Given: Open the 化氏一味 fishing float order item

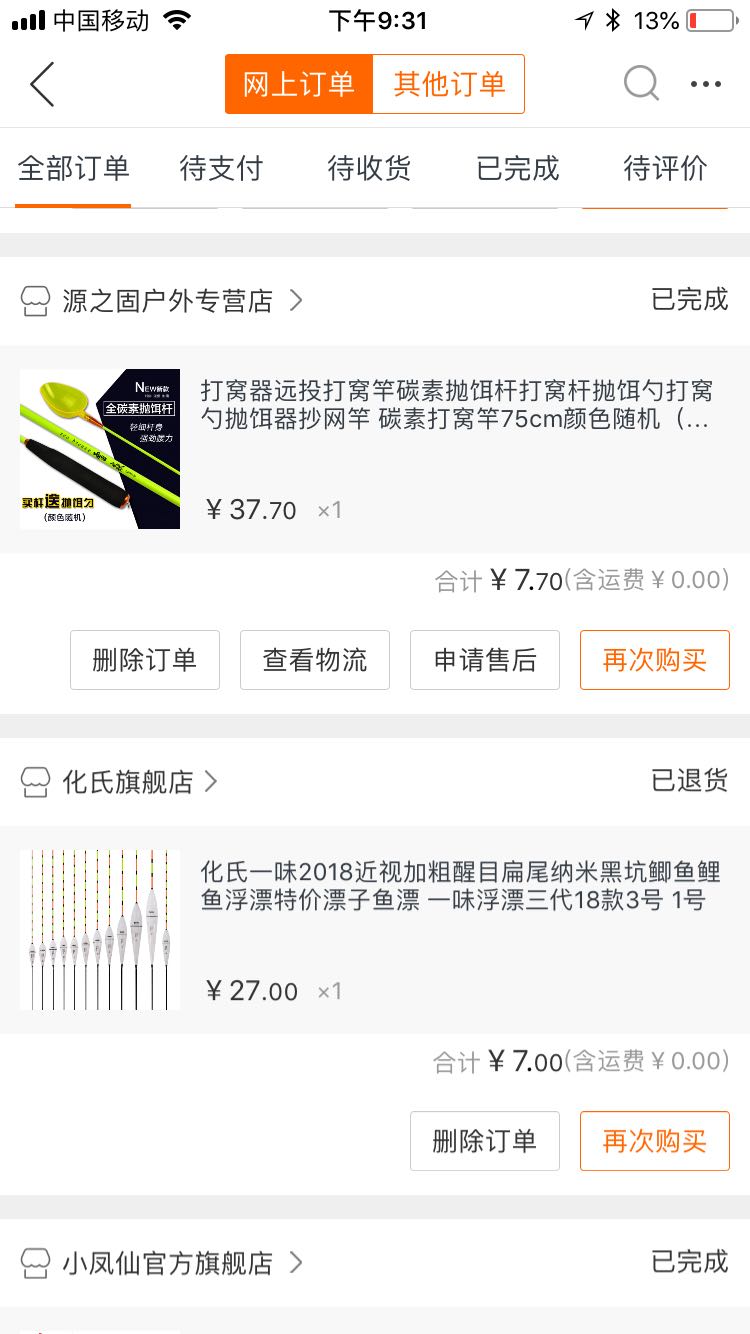Looking at the screenshot, I should coord(375,930).
